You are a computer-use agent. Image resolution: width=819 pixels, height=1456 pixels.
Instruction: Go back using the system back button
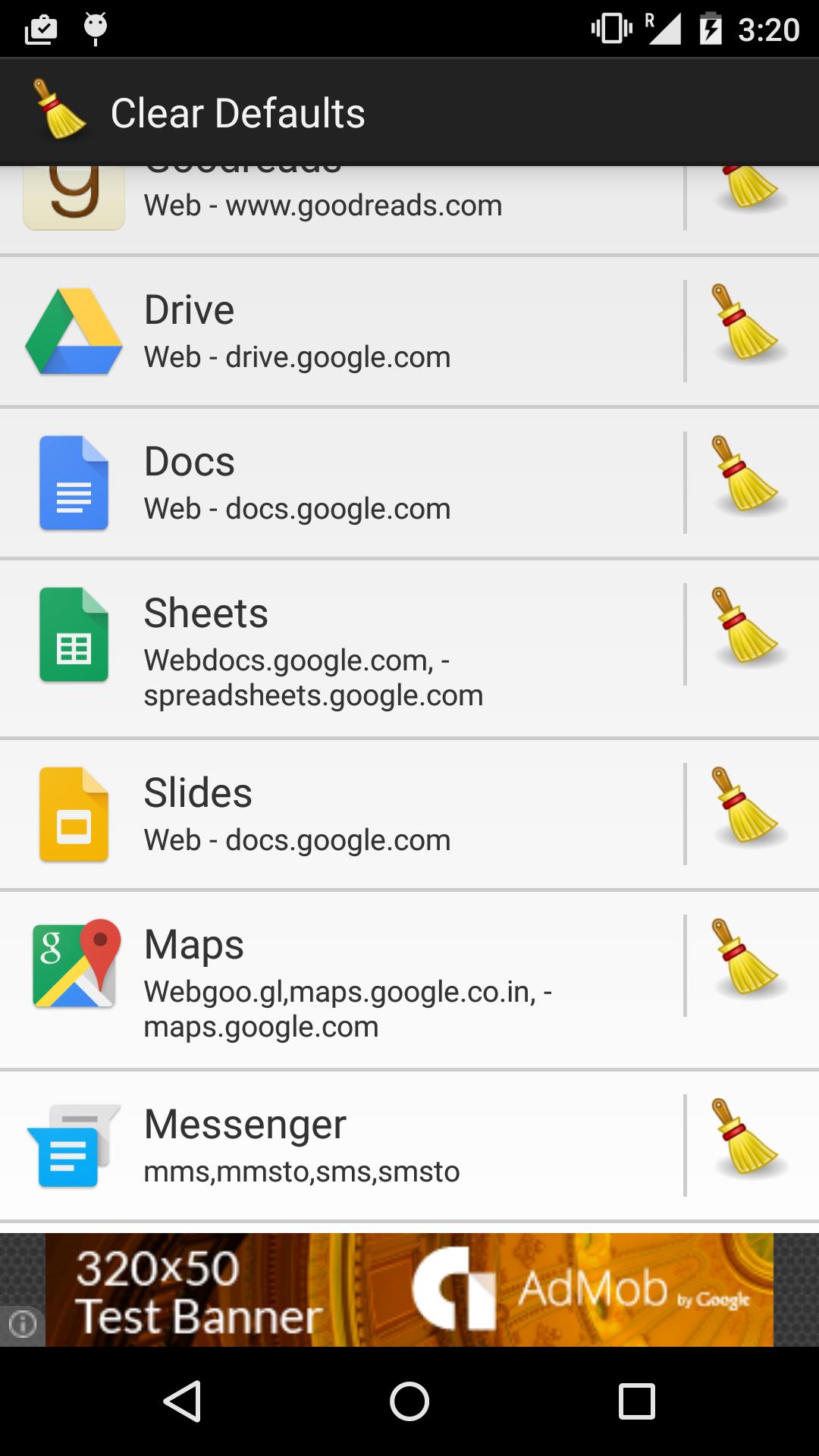tap(182, 1401)
